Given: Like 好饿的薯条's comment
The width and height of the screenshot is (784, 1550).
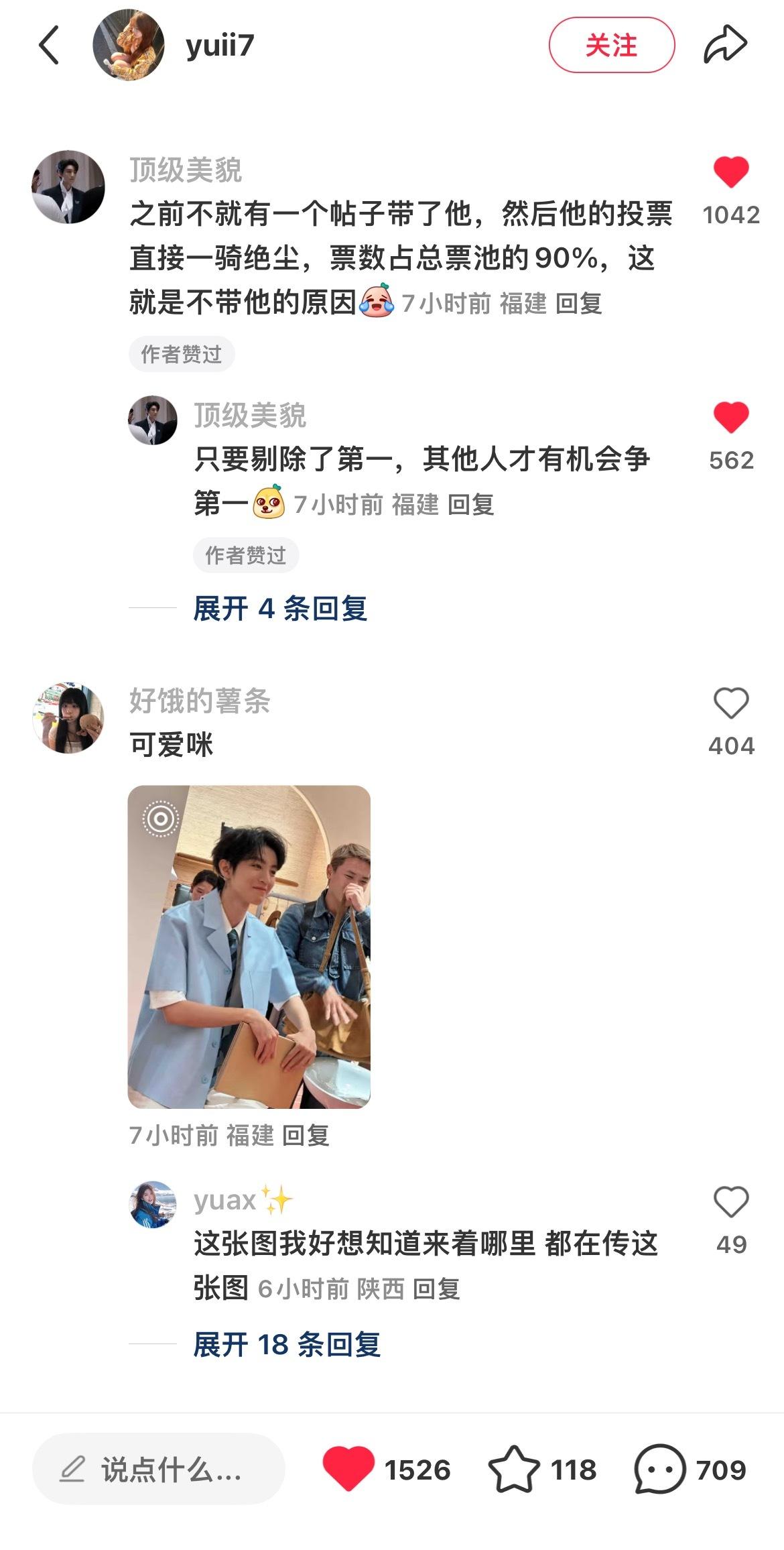Looking at the screenshot, I should pyautogui.click(x=731, y=703).
